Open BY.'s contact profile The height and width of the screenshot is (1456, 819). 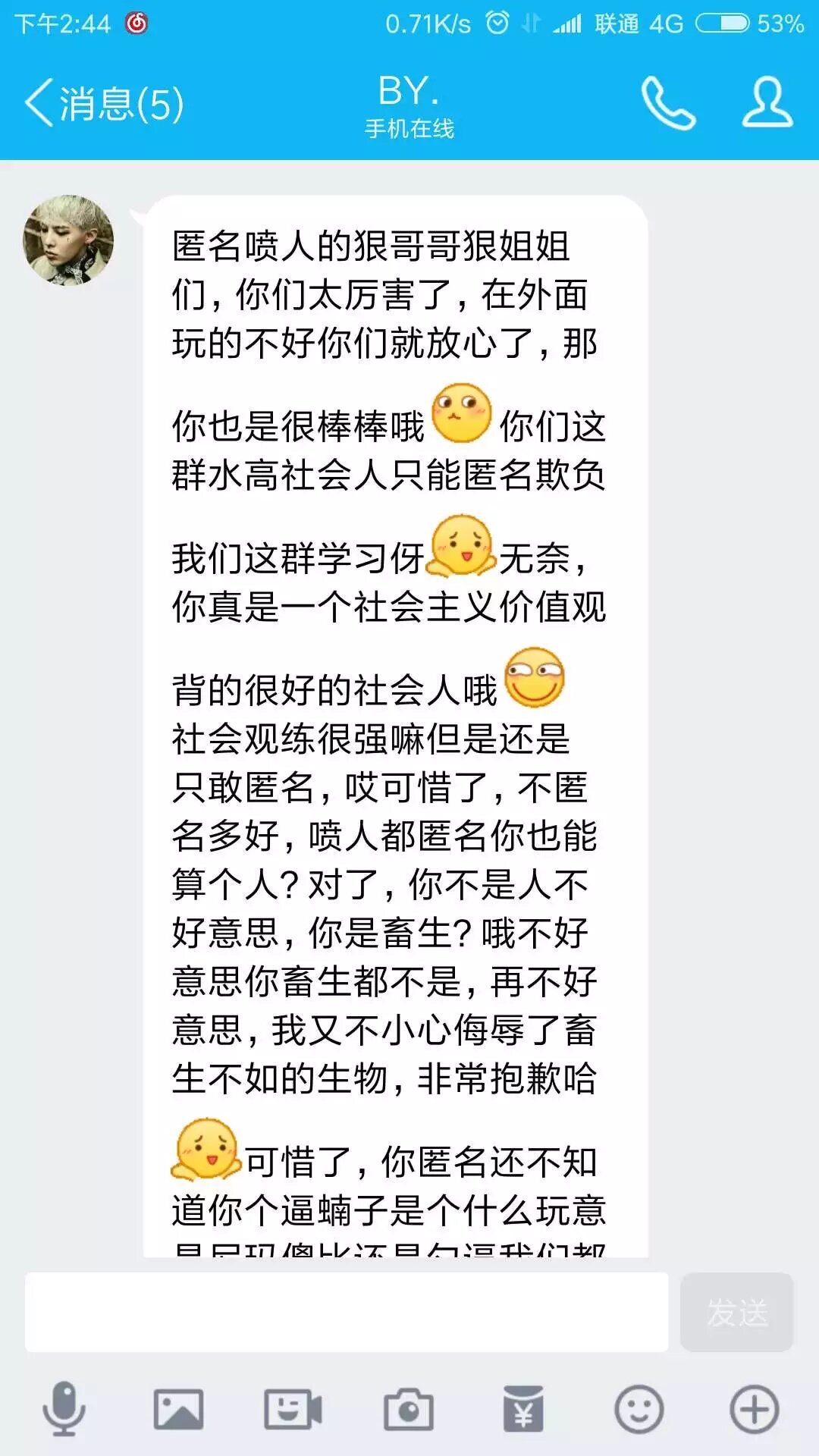(x=767, y=102)
